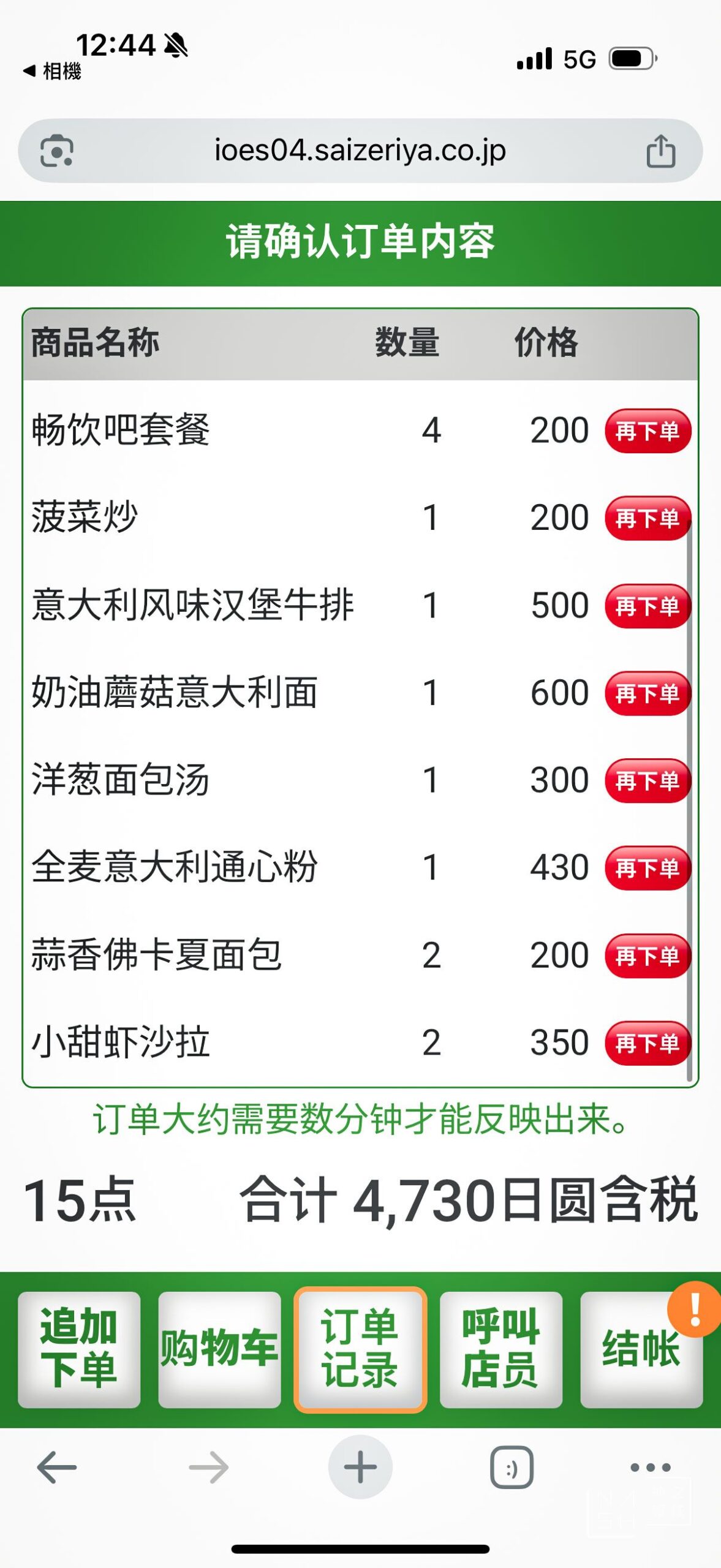The image size is (721, 1568).
Task: Share this page from the address bar
Action: [x=660, y=151]
